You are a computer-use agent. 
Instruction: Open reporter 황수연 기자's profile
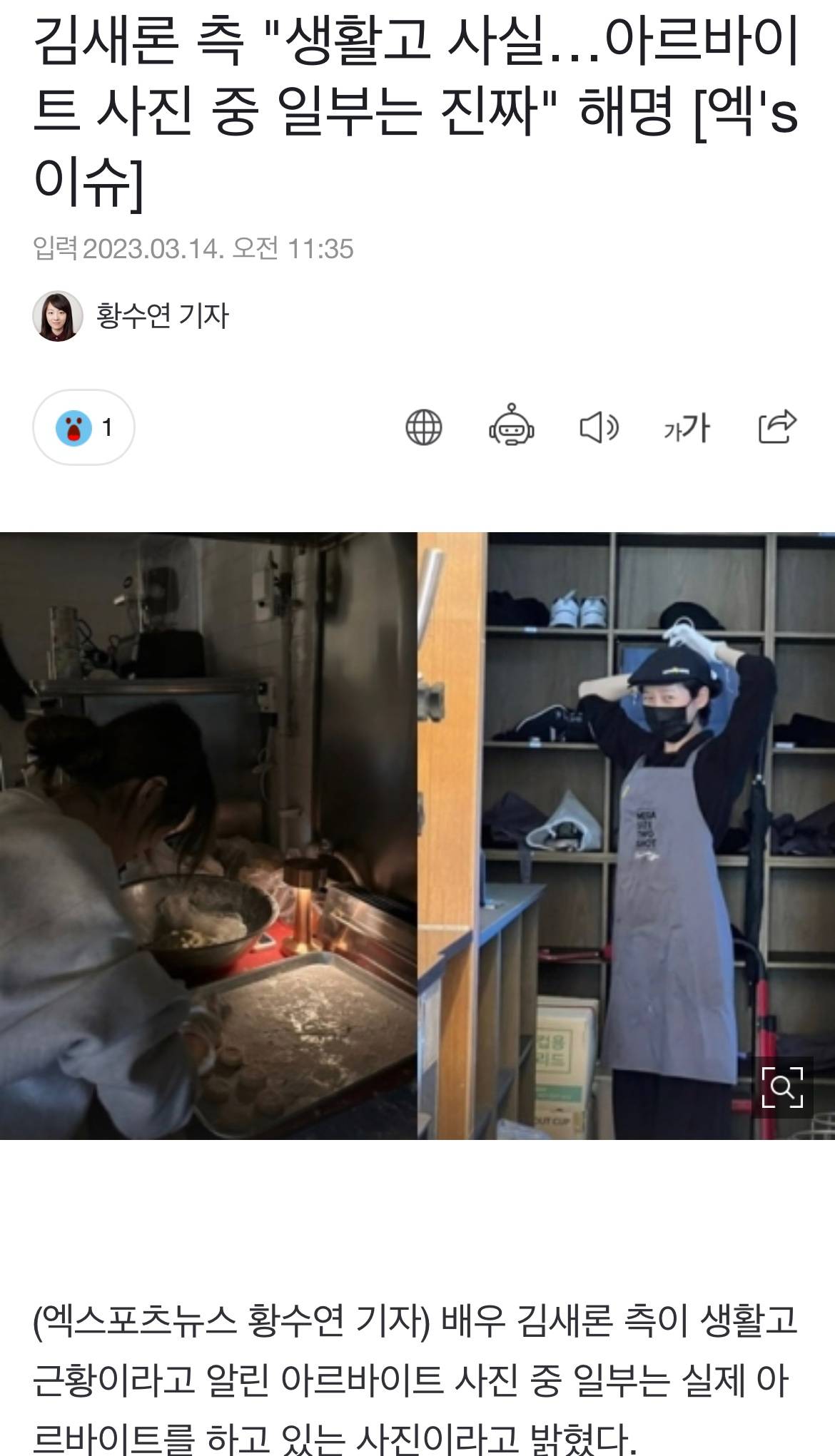click(161, 316)
